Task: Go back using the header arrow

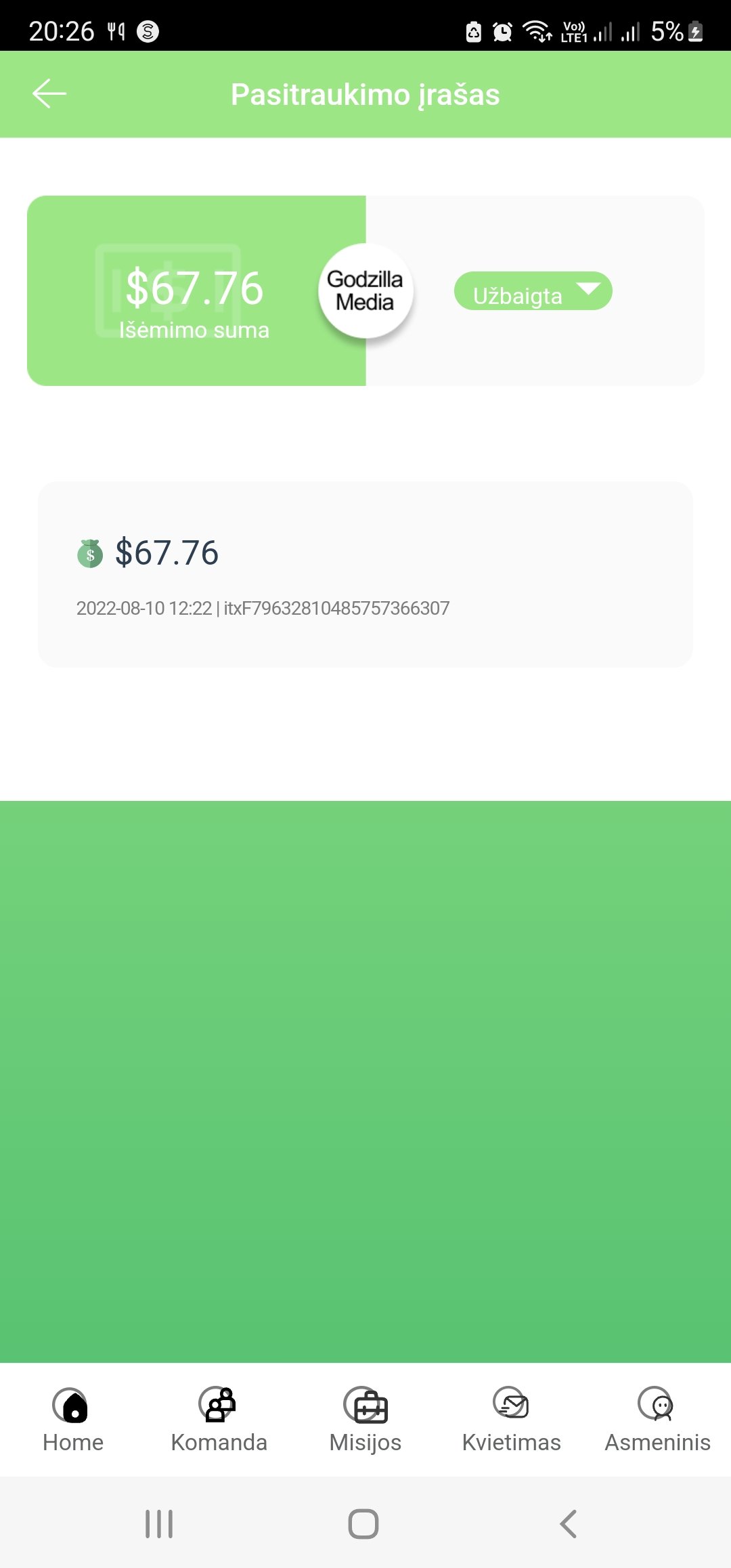Action: tap(49, 94)
